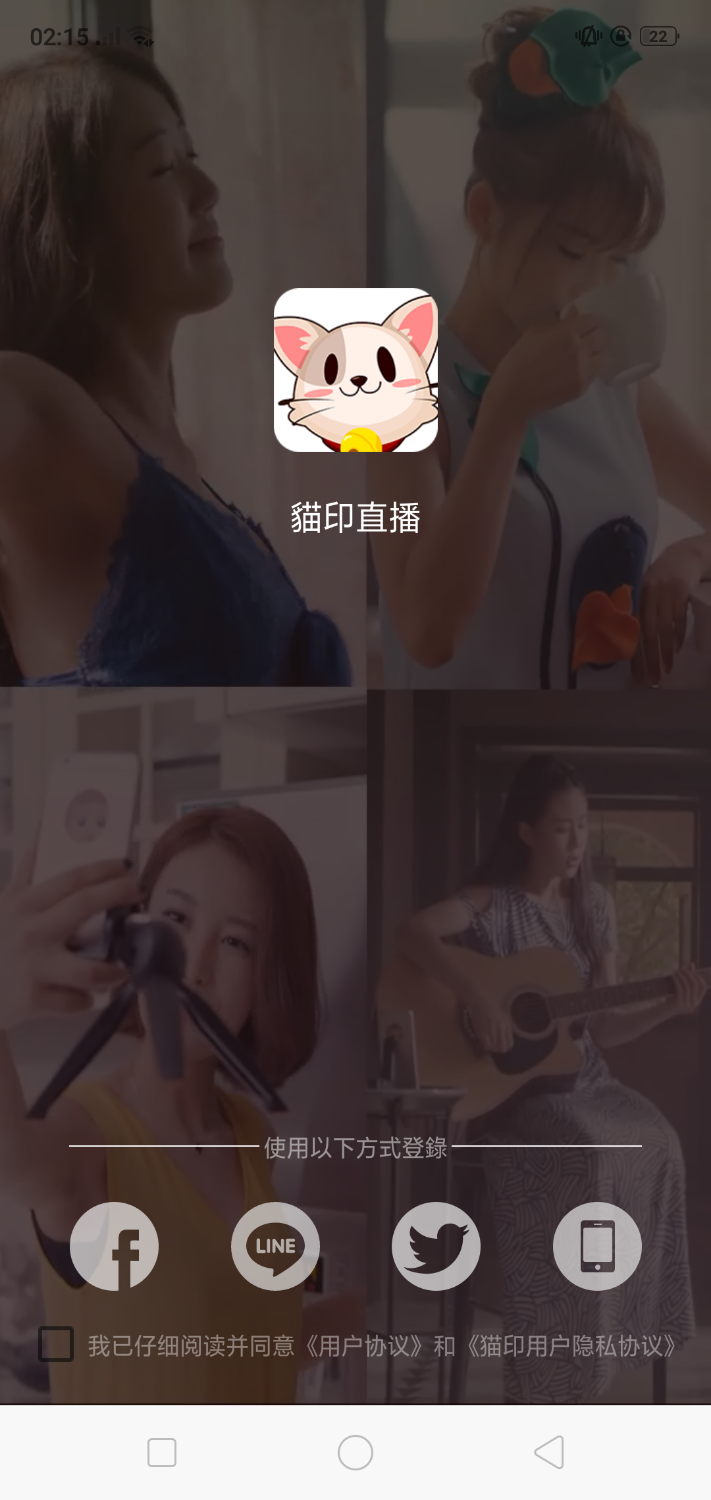Check the agreement consent box
711x1500 pixels.
[x=56, y=1344]
